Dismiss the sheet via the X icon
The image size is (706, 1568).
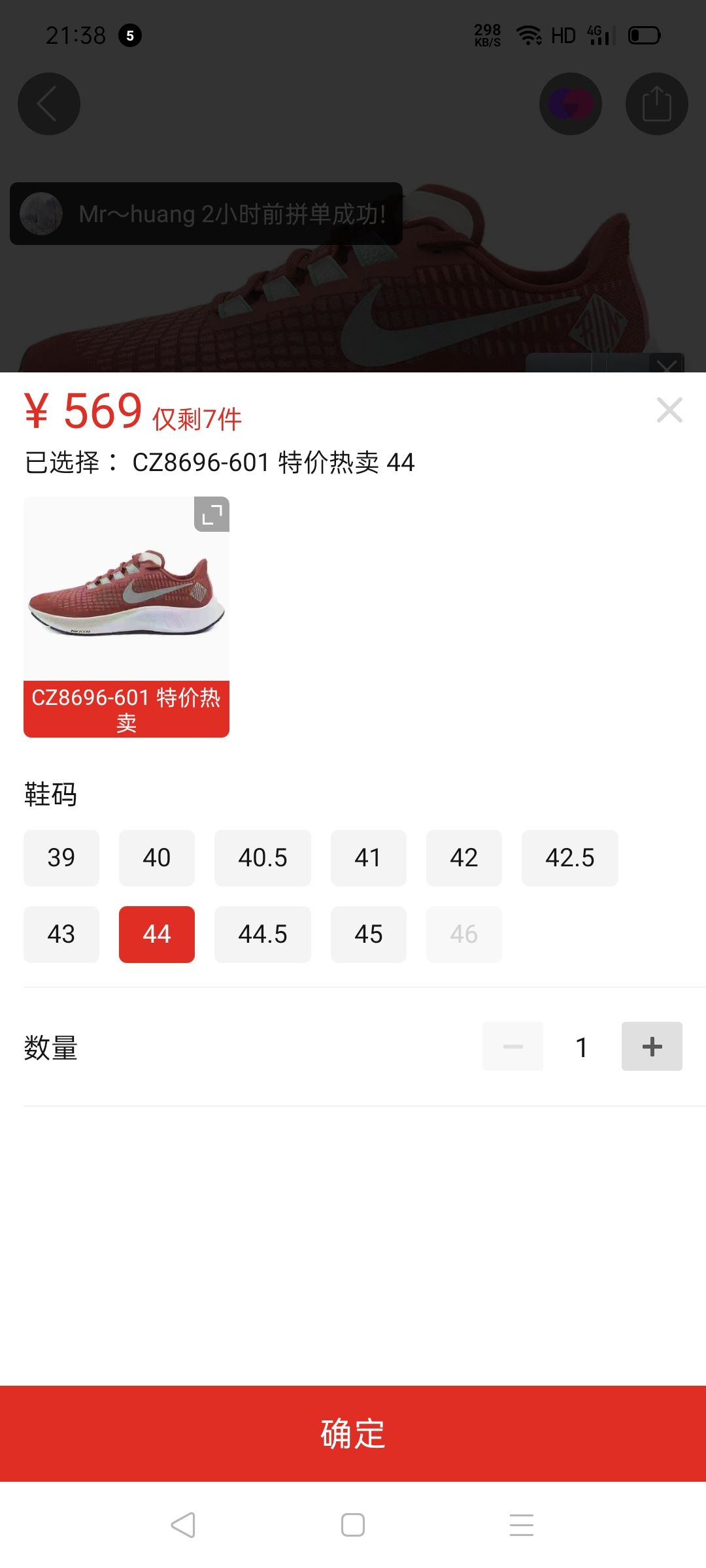(x=669, y=410)
